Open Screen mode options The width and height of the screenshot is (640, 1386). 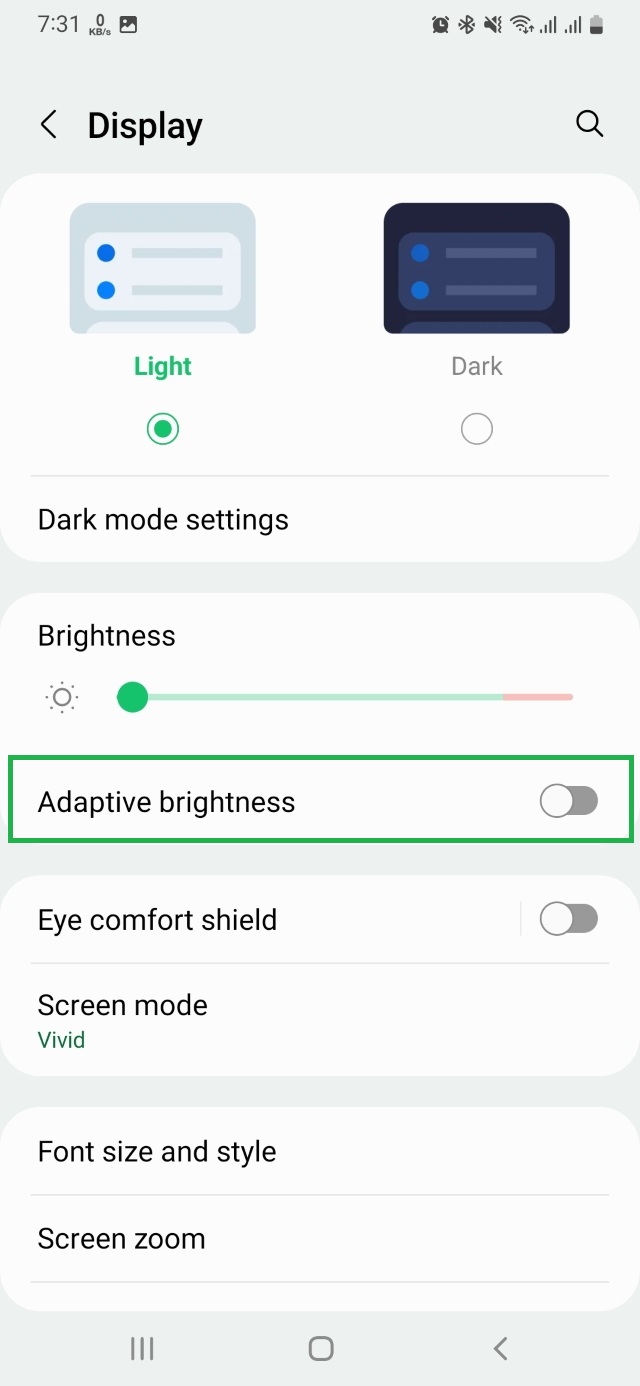[122, 1020]
